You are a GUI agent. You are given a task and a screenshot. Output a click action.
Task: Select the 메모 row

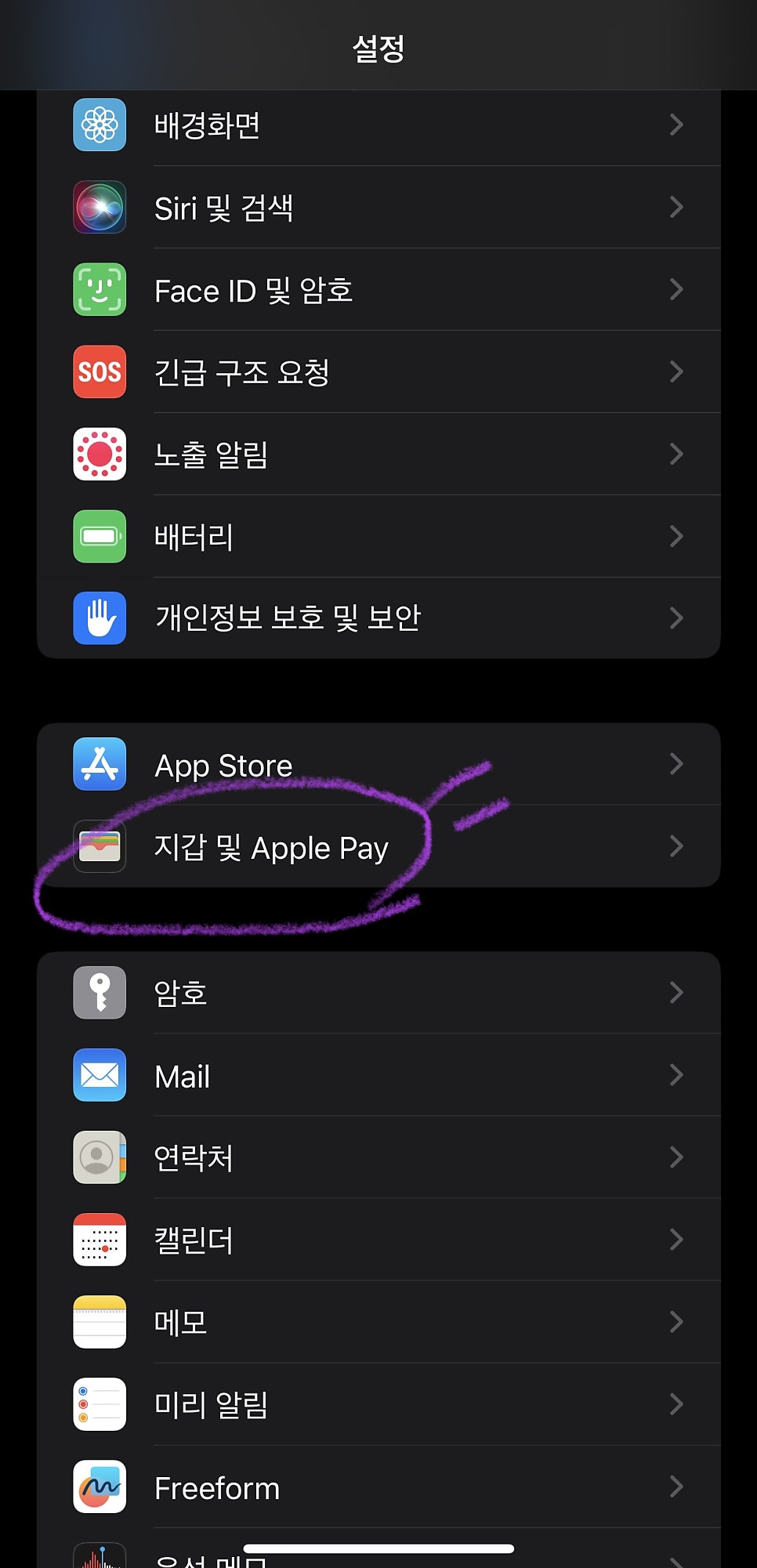378,1322
